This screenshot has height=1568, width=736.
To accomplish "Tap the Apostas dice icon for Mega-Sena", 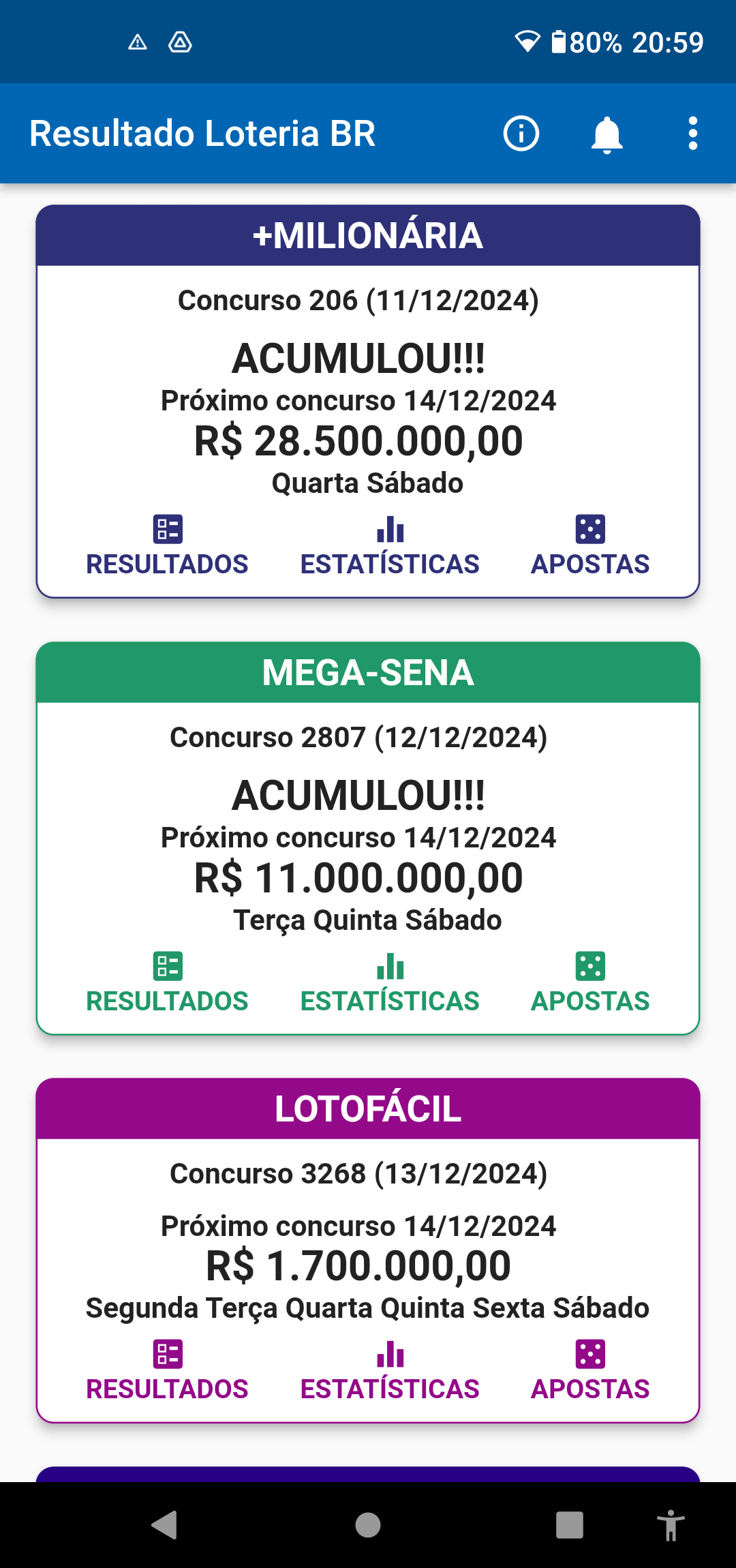I will (591, 966).
